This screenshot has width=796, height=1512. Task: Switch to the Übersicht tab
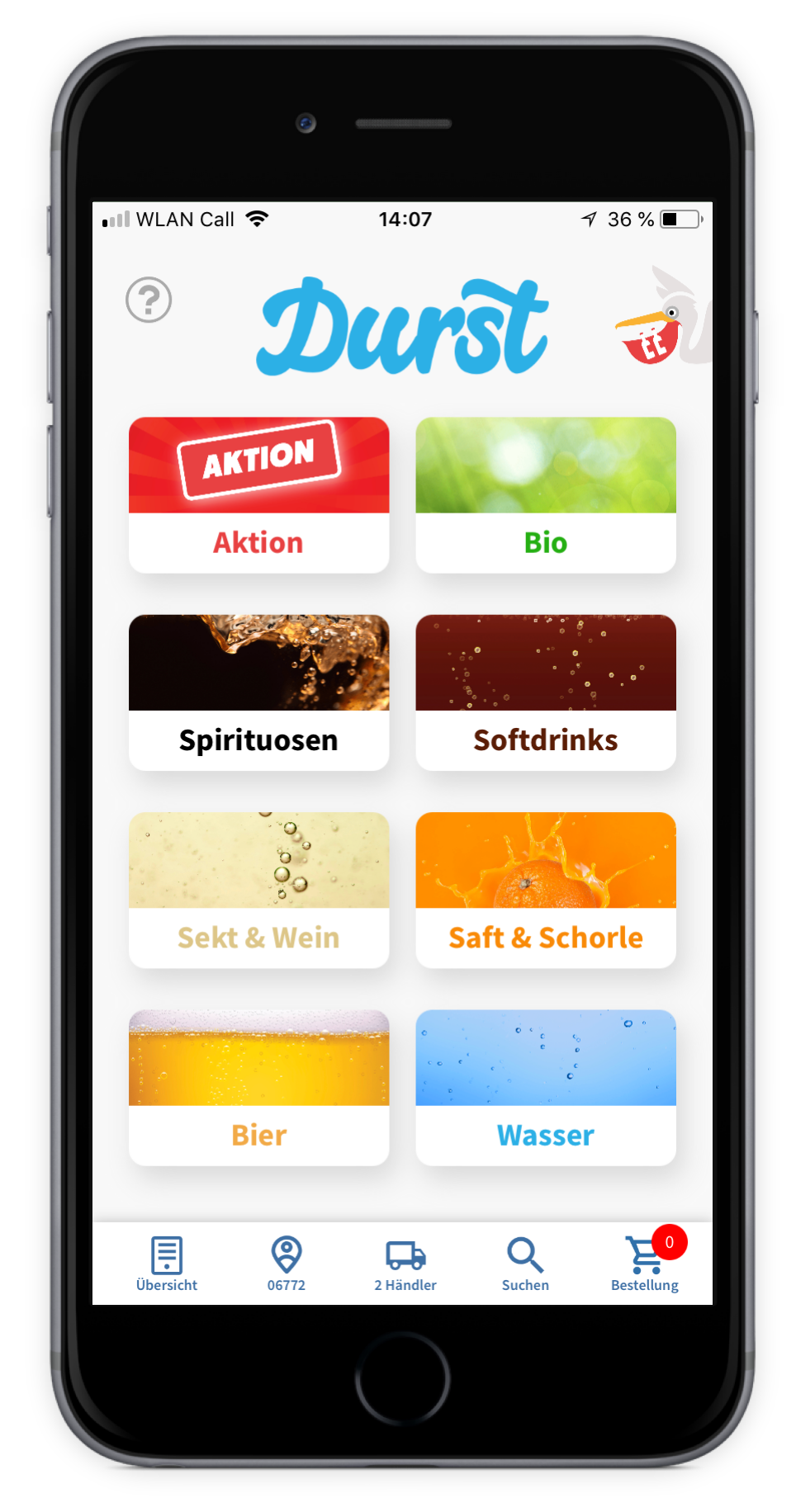[x=167, y=1264]
